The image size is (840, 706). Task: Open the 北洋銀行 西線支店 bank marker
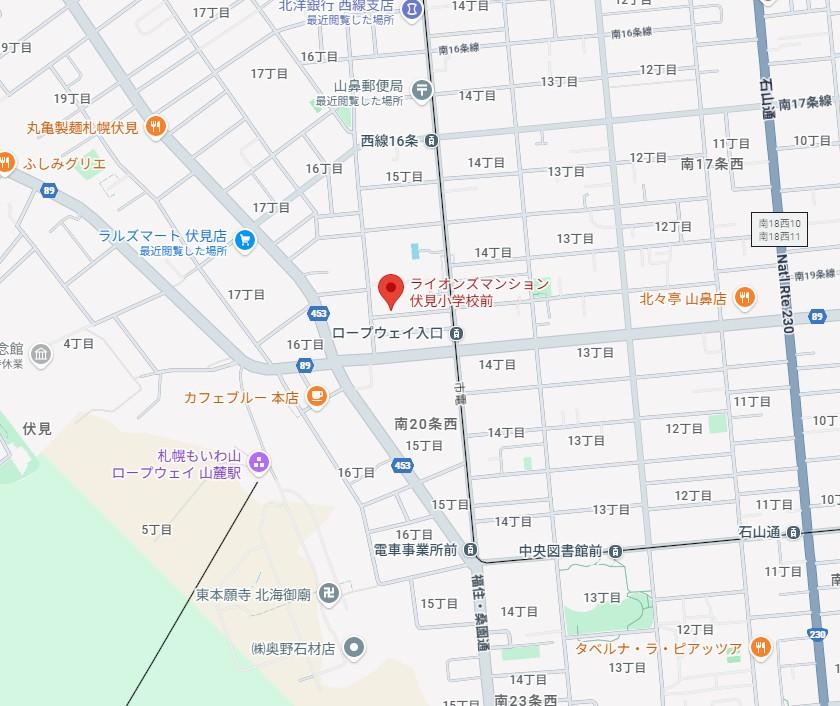pos(411,9)
